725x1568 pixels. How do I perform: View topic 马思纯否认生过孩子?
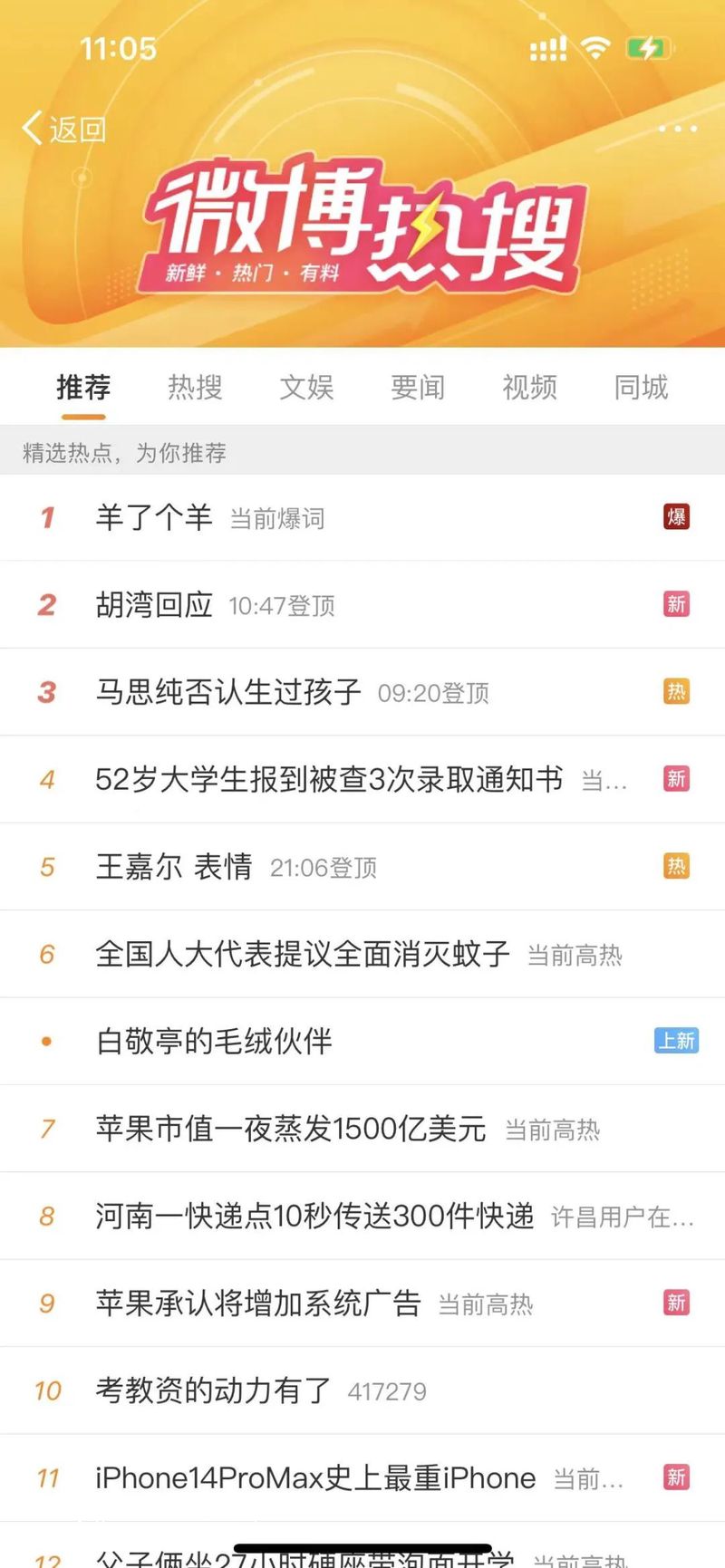click(x=228, y=693)
